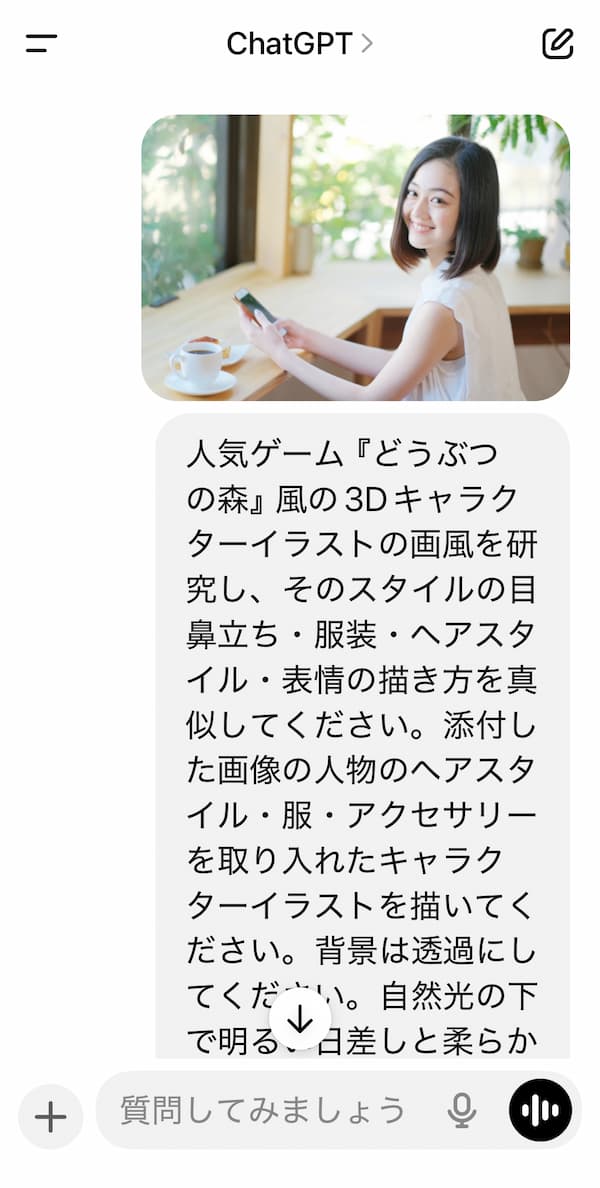600x1188 pixels.
Task: Start voice dictation with the microphone
Action: (461, 1110)
